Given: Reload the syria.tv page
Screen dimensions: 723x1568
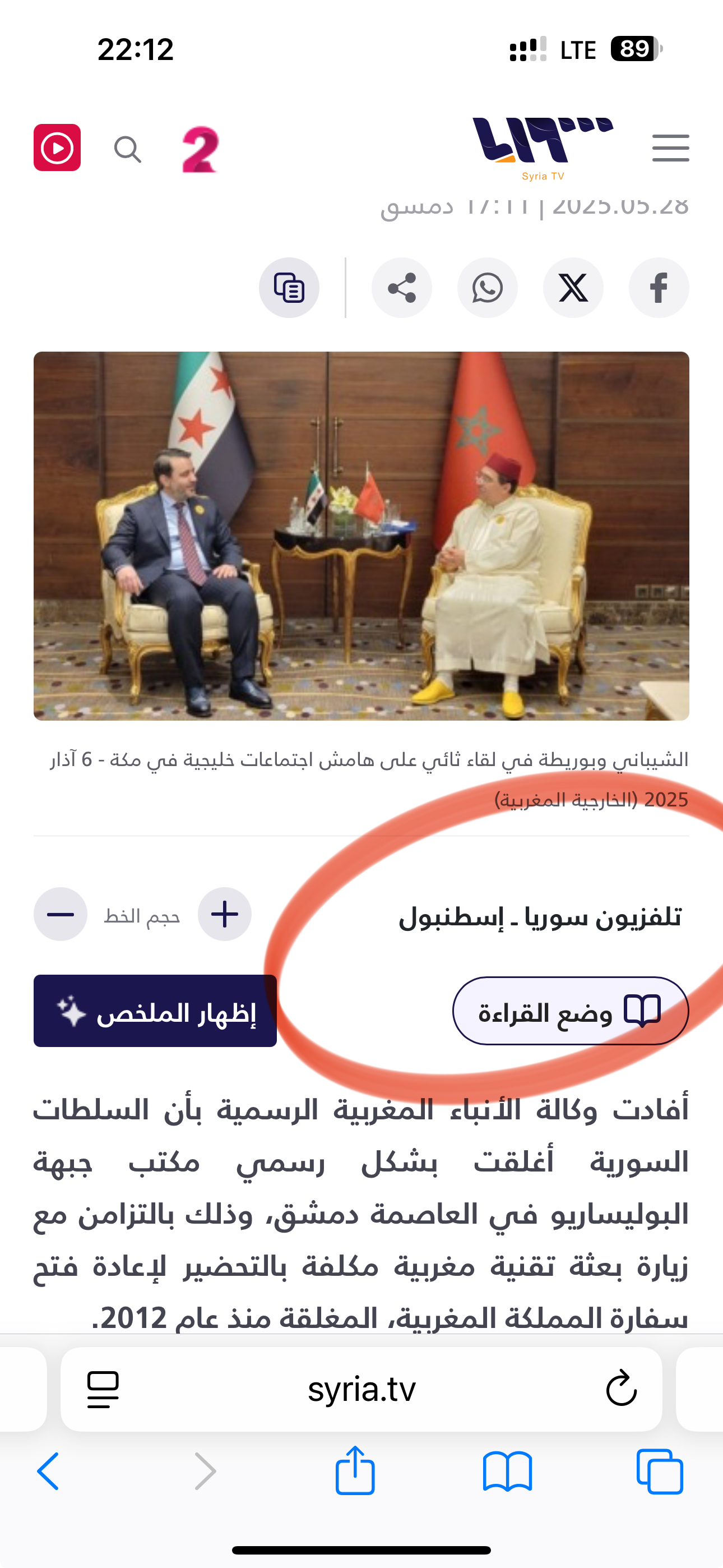Looking at the screenshot, I should (x=621, y=1389).
